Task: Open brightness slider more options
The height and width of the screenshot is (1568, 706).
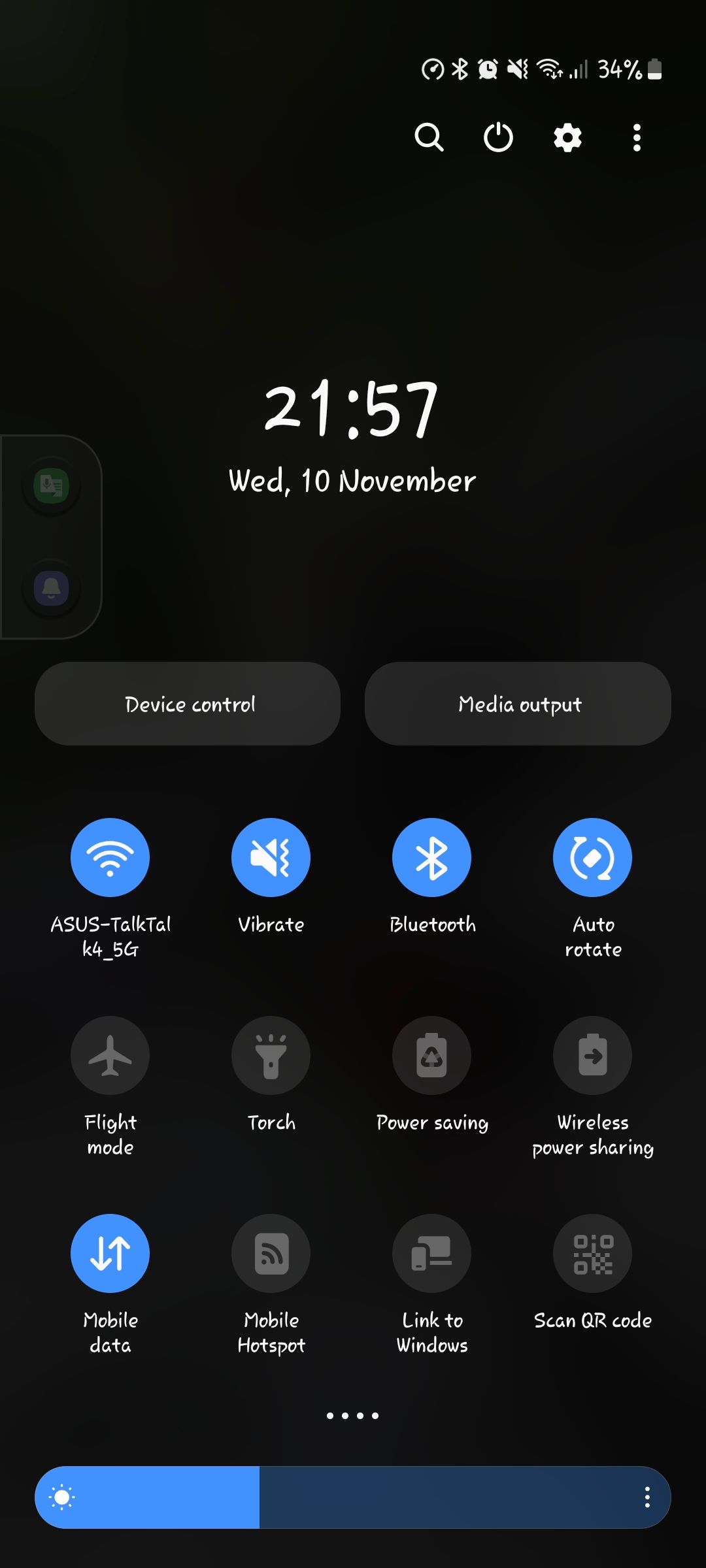Action: 647,1497
